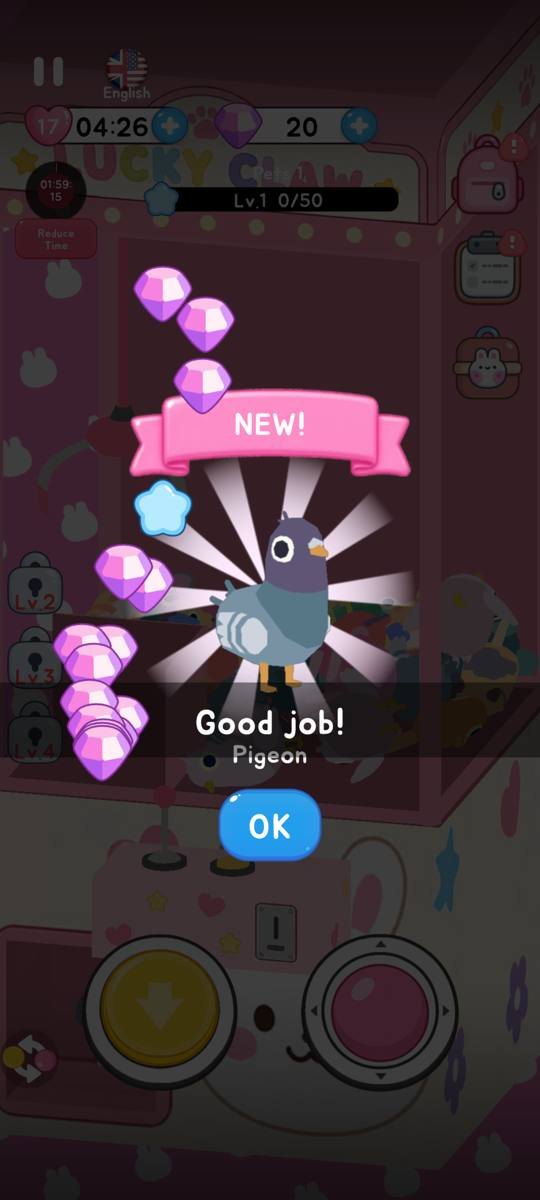Buy more gems with the plus
The width and height of the screenshot is (540, 1200).
(x=359, y=126)
